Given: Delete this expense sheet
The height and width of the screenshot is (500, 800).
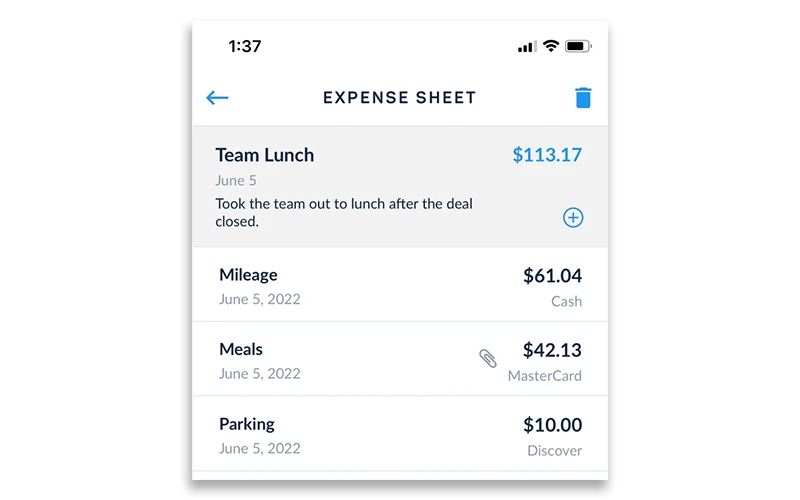Looking at the screenshot, I should pos(583,98).
